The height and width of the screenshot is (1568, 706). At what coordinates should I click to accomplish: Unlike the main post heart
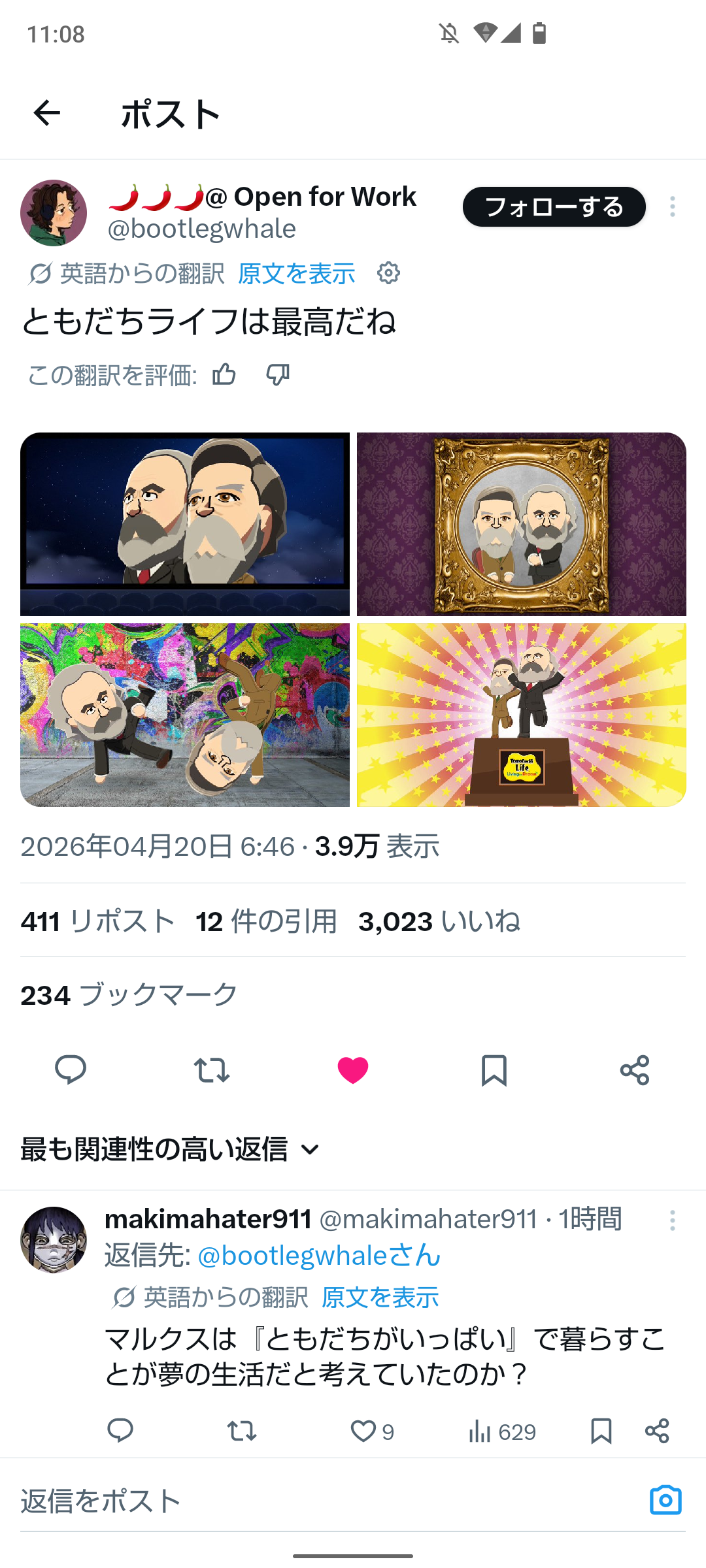(353, 1070)
